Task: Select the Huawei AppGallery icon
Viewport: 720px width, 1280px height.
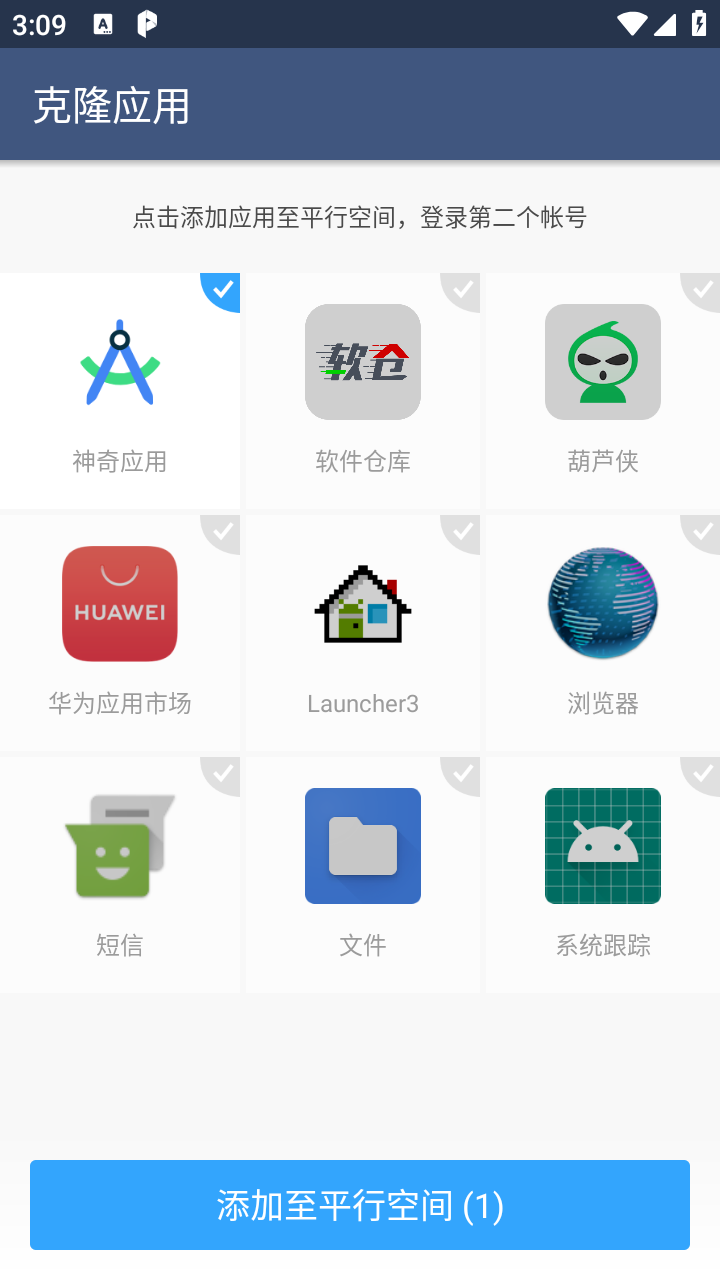Action: coord(120,604)
